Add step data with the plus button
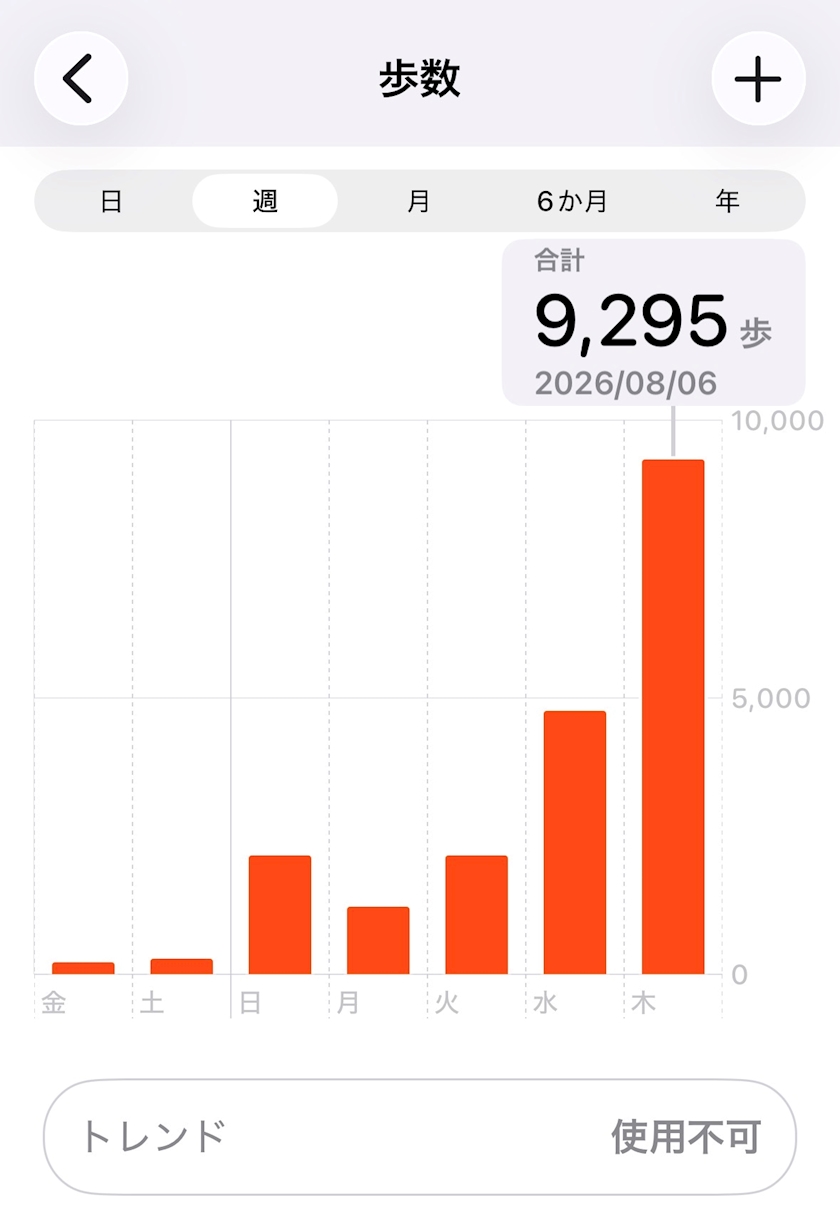 coord(758,78)
